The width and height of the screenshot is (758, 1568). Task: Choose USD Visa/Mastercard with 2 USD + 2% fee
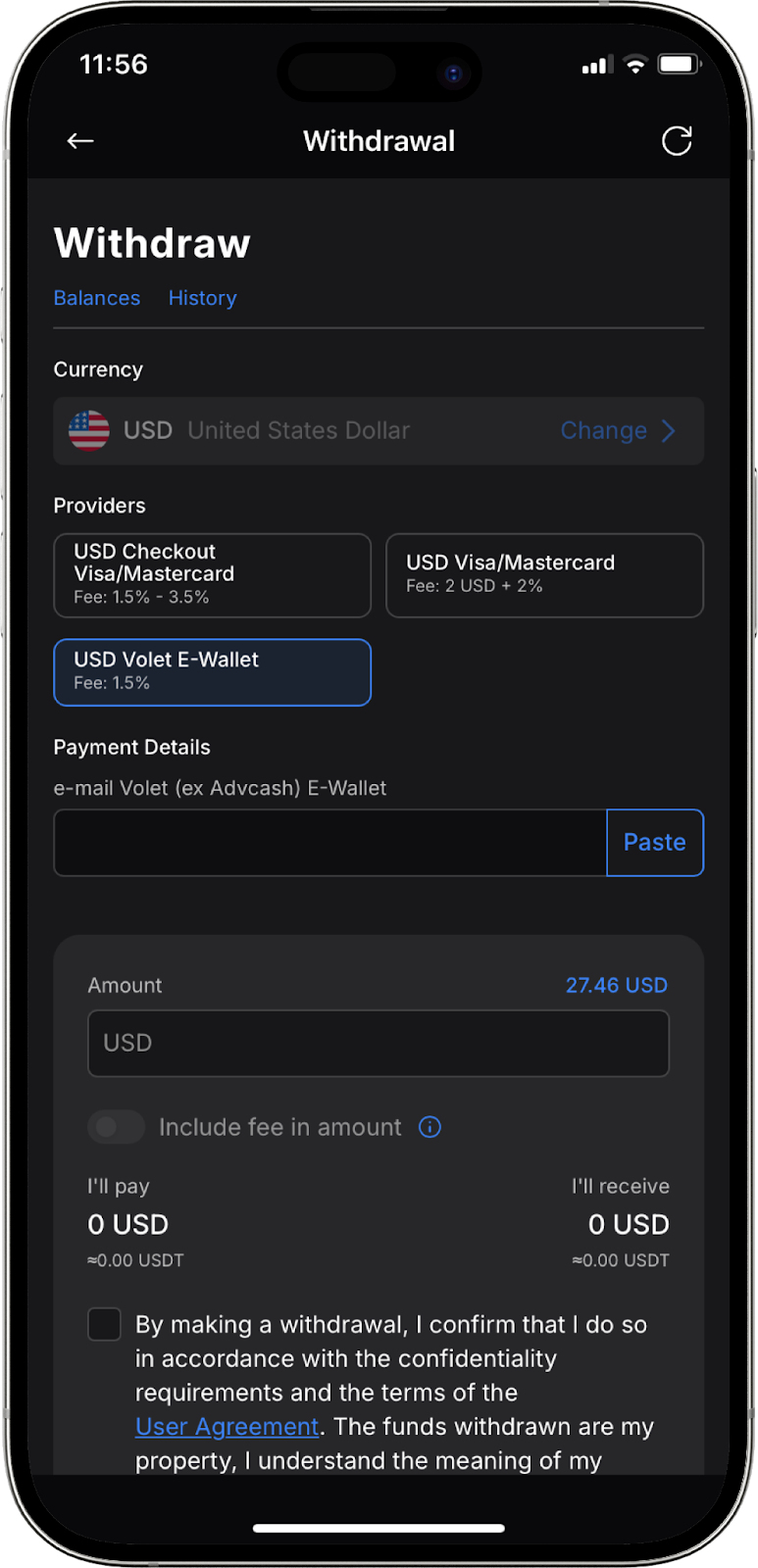coord(544,575)
